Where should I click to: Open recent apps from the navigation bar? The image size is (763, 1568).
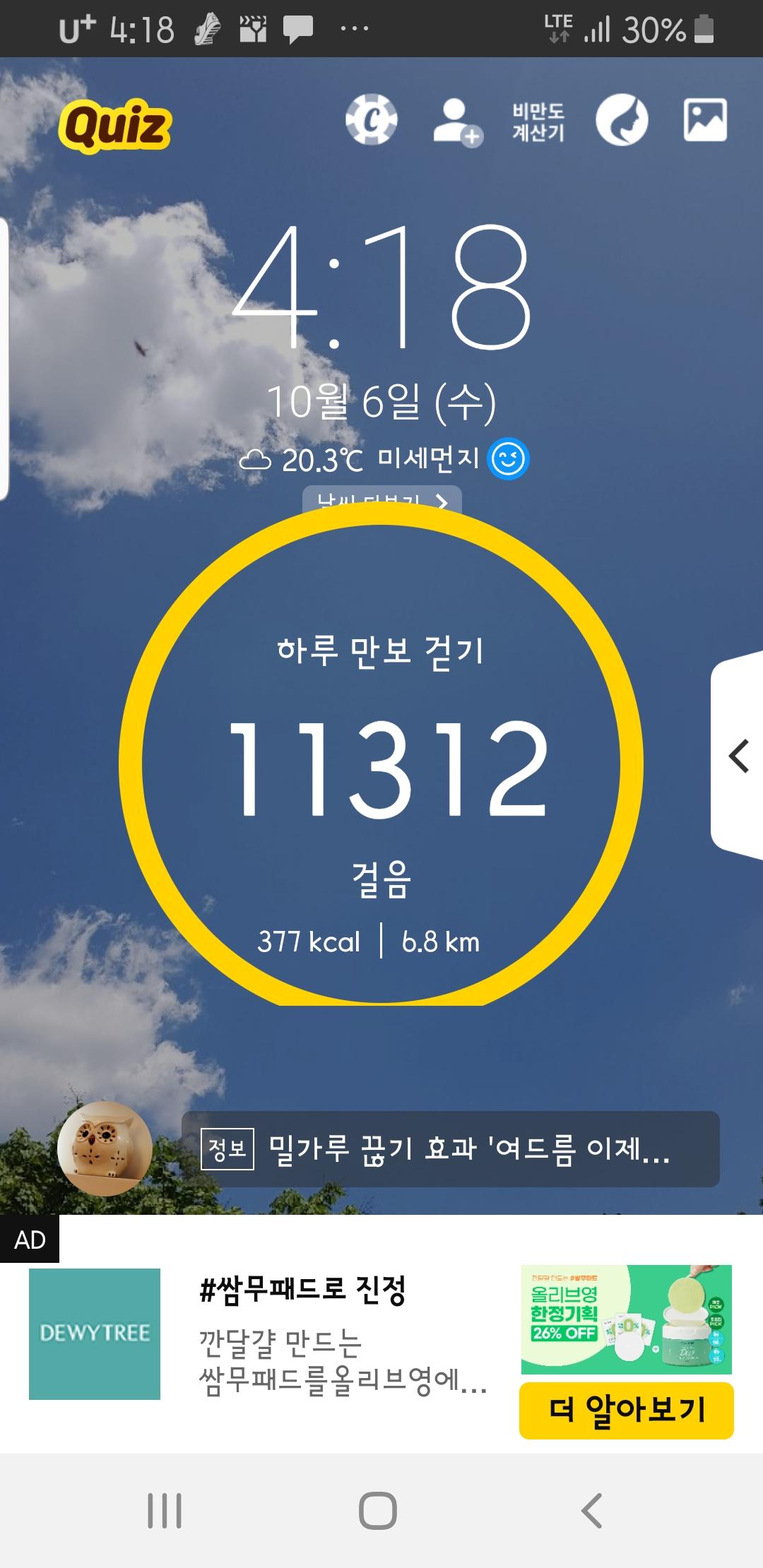click(165, 1510)
